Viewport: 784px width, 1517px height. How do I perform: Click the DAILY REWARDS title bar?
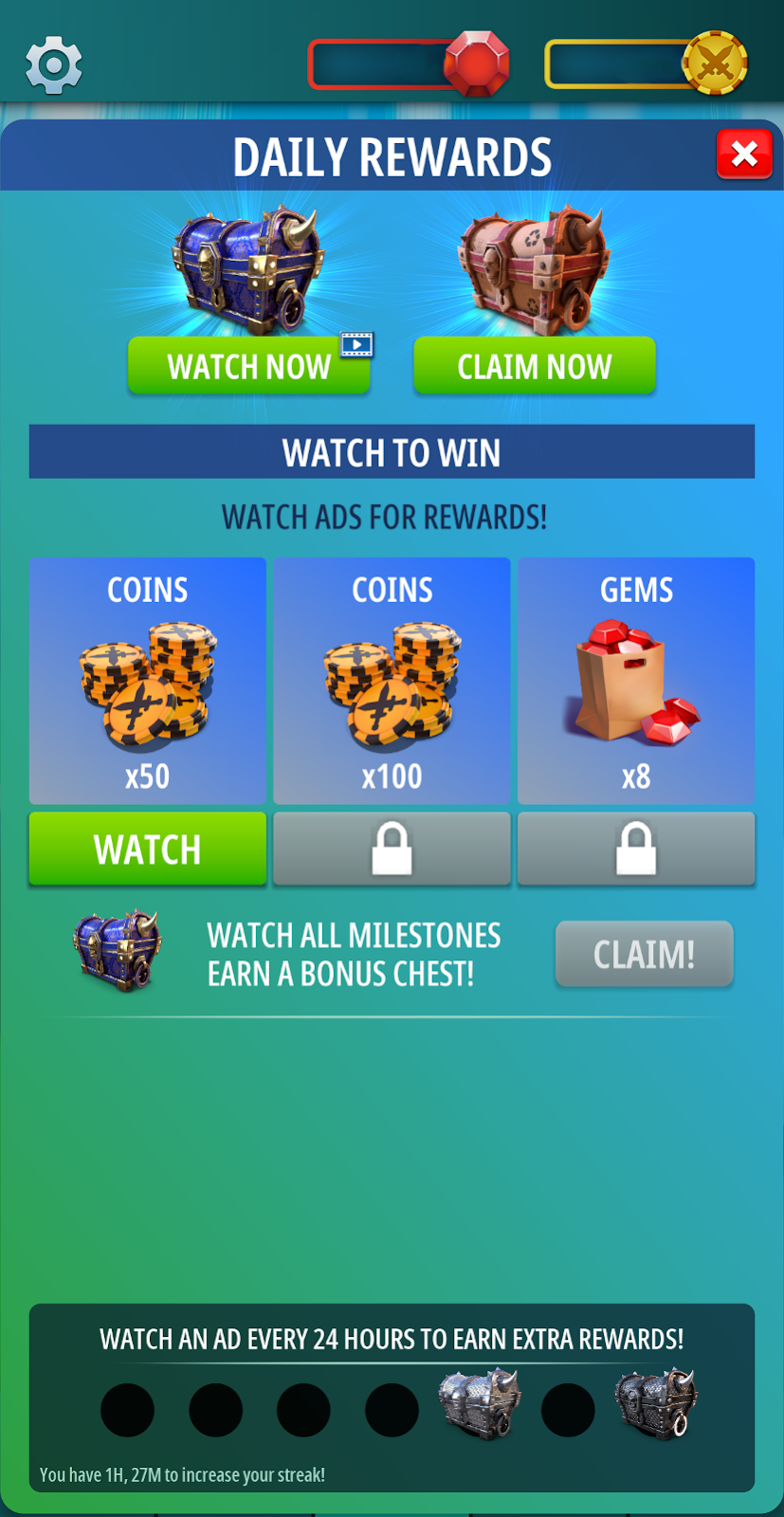(392, 155)
